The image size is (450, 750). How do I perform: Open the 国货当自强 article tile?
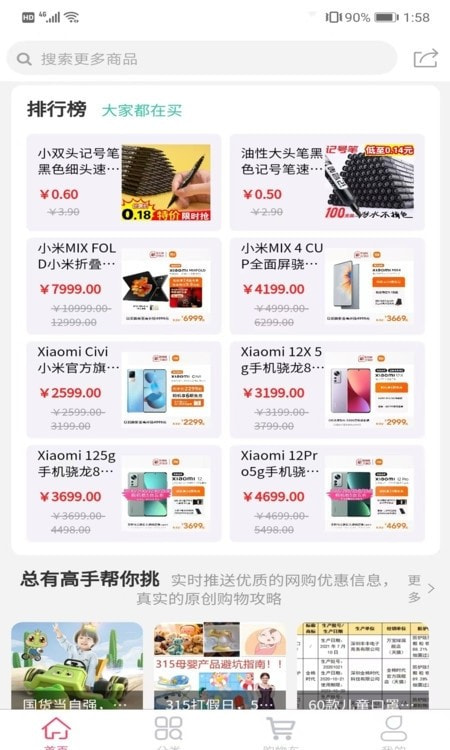[x=77, y=665]
